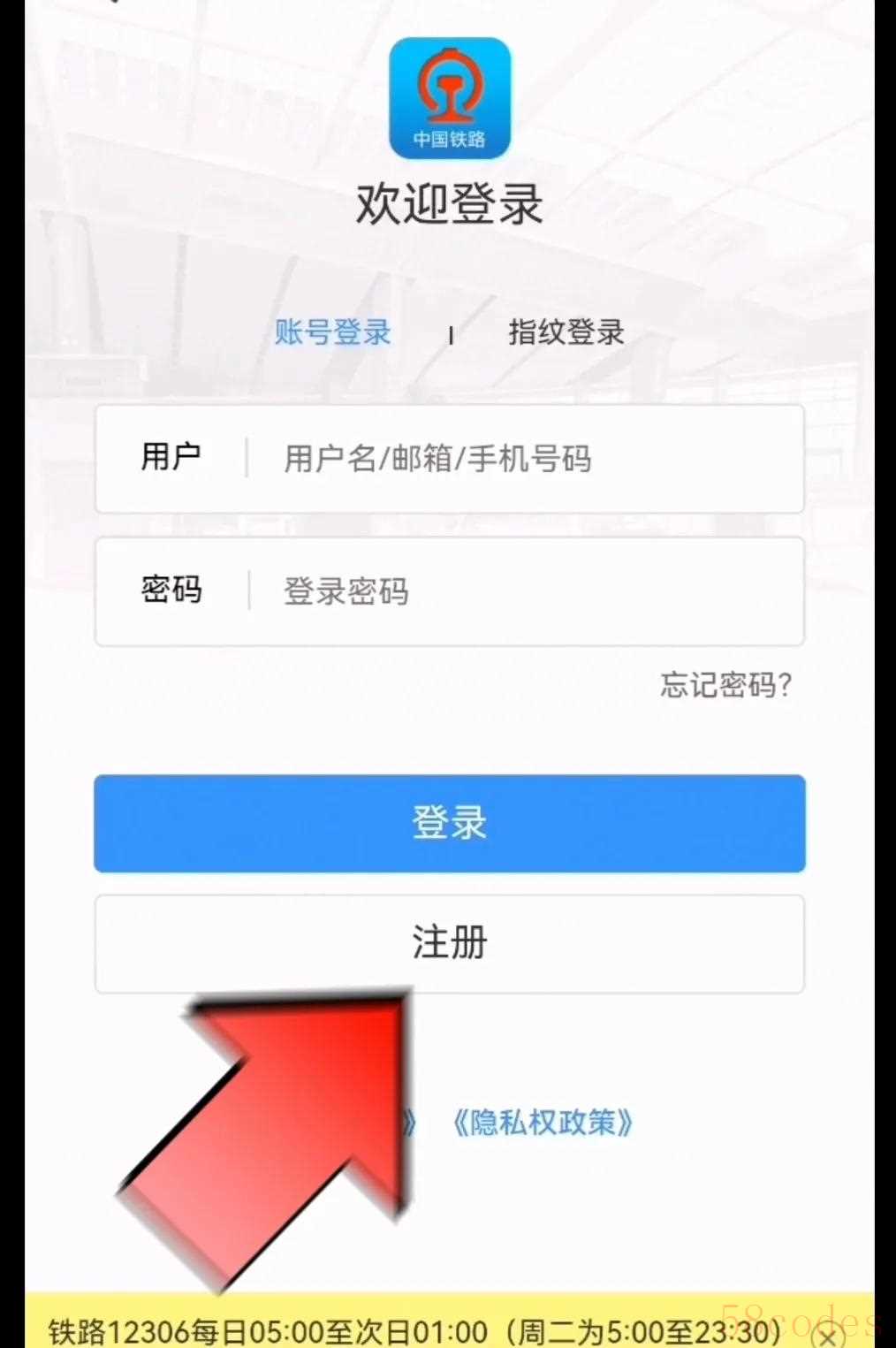
Task: Switch to 指纹登录 tab
Action: coord(566,332)
